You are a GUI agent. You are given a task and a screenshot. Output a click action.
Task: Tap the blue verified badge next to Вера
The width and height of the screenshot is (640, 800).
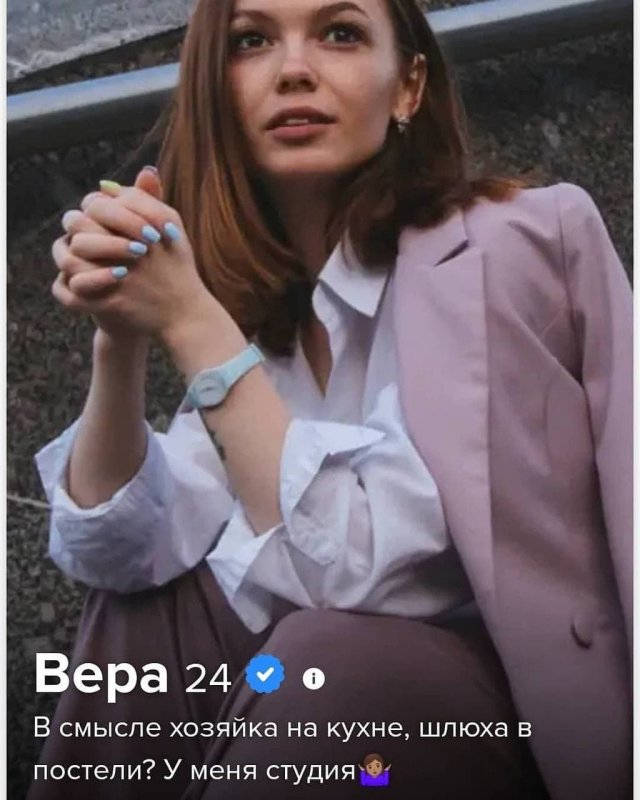coord(265,678)
